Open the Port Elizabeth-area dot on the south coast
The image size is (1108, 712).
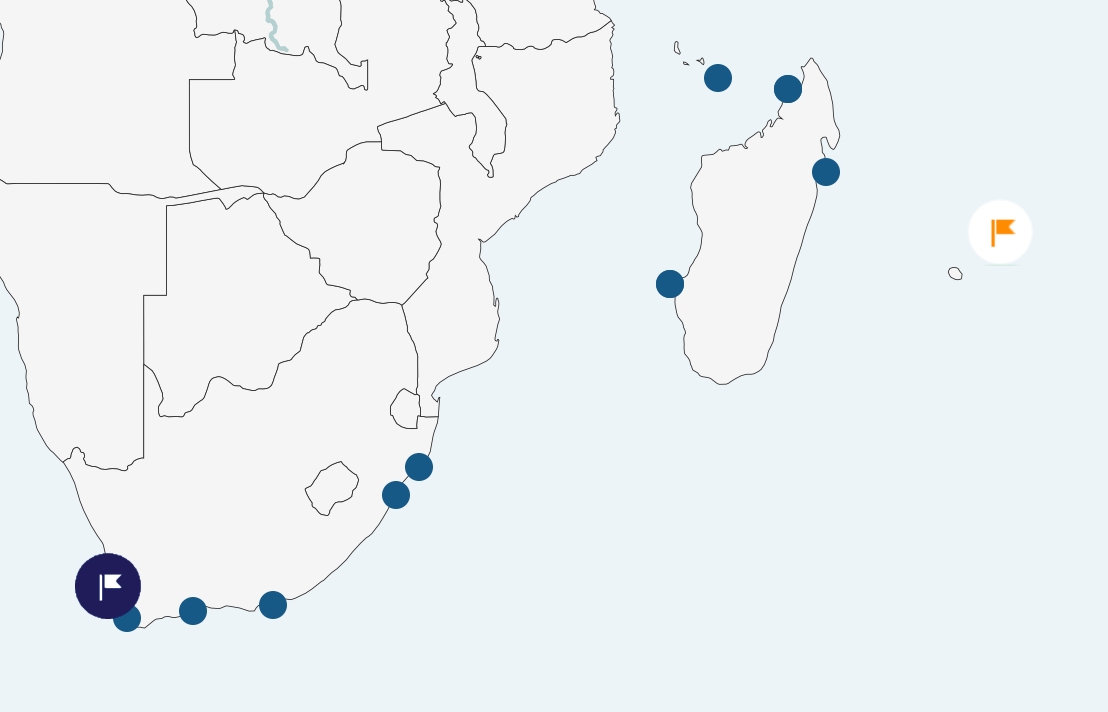tap(273, 605)
